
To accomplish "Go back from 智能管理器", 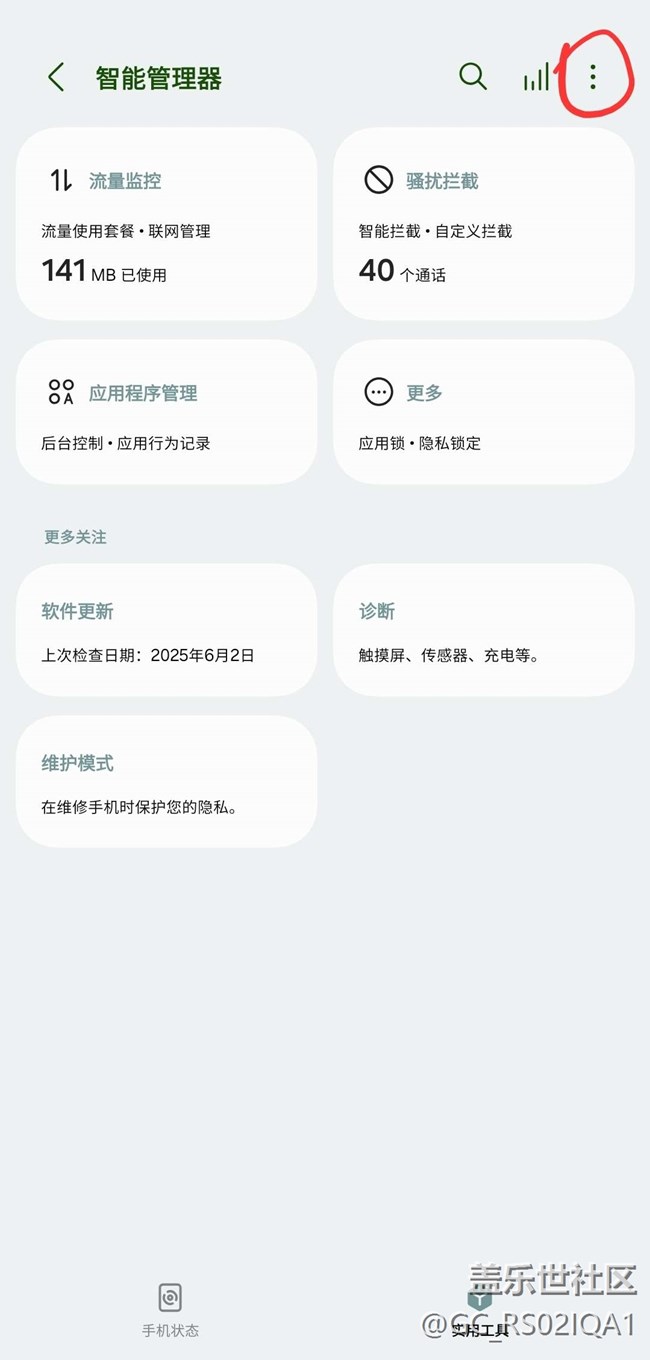I will pos(56,78).
